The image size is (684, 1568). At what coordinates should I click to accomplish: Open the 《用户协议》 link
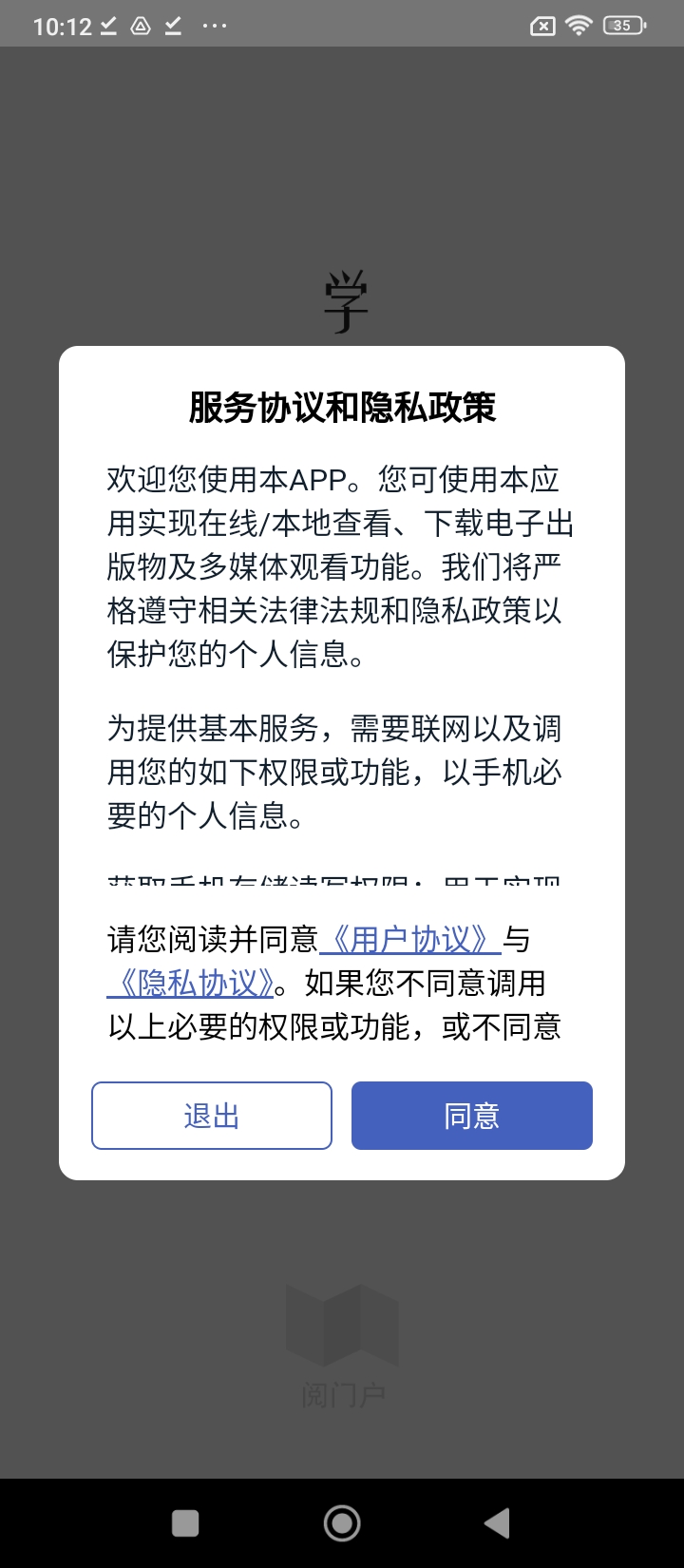[410, 940]
